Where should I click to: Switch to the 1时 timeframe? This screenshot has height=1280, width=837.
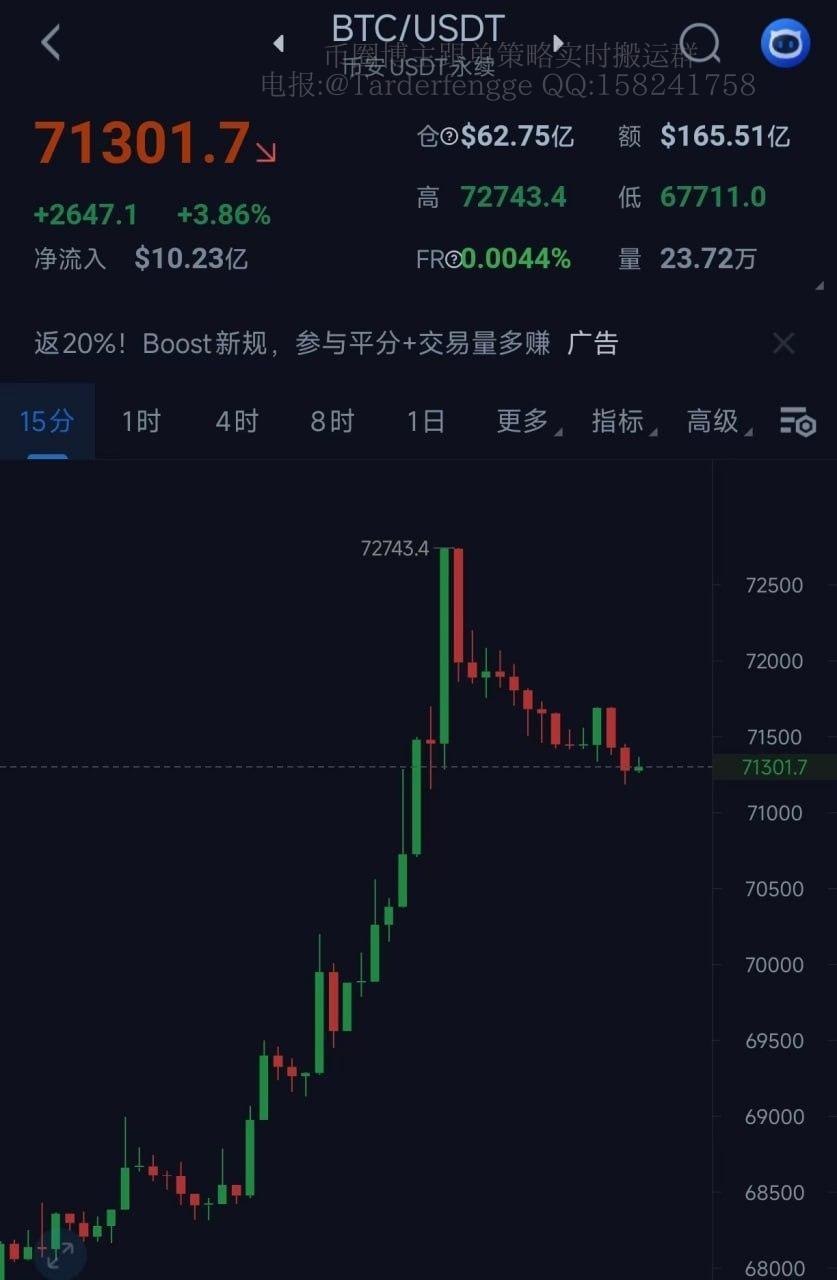141,422
